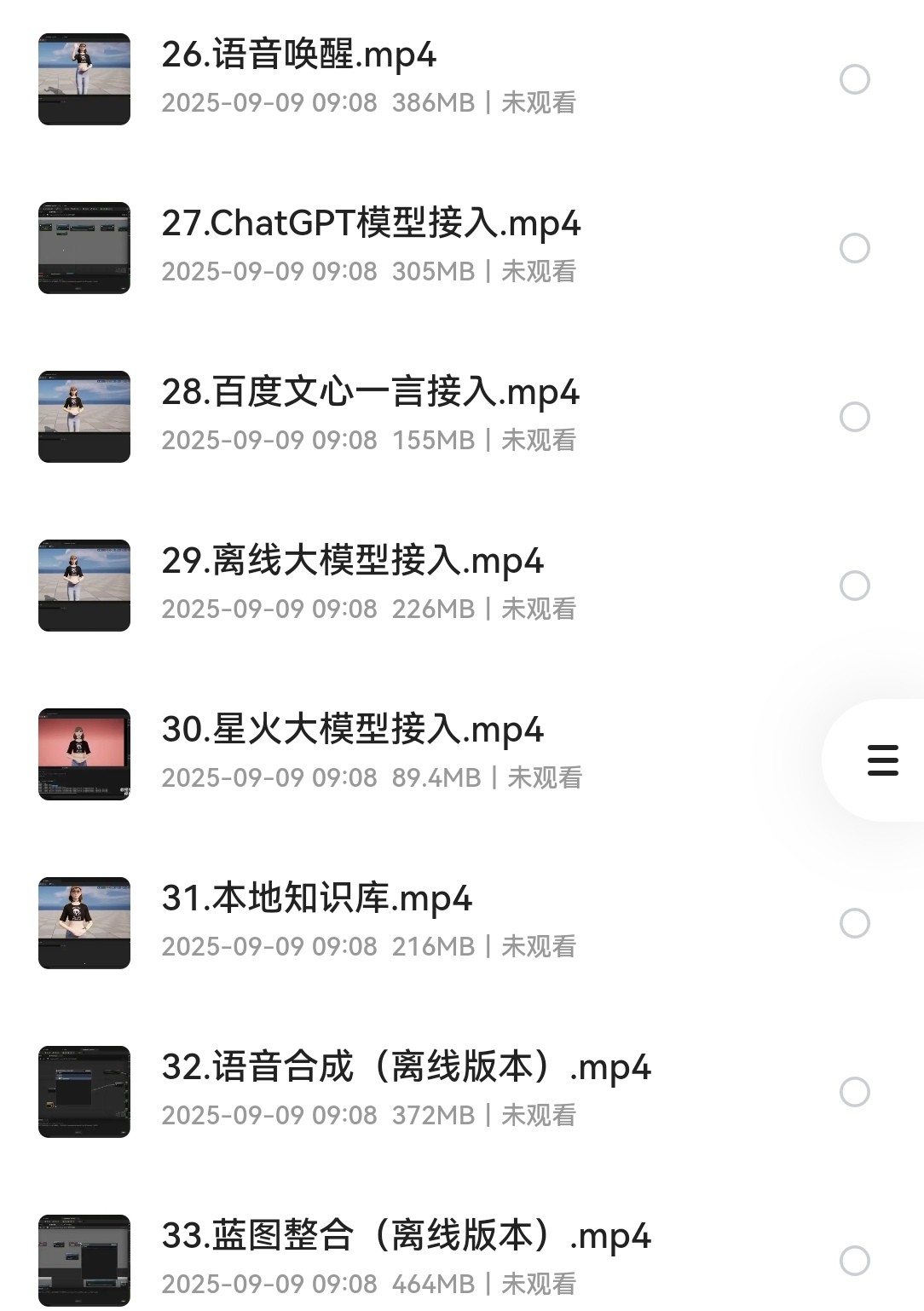
Task: Select the 31.本地知识库.mp4 file circle
Action: (854, 923)
